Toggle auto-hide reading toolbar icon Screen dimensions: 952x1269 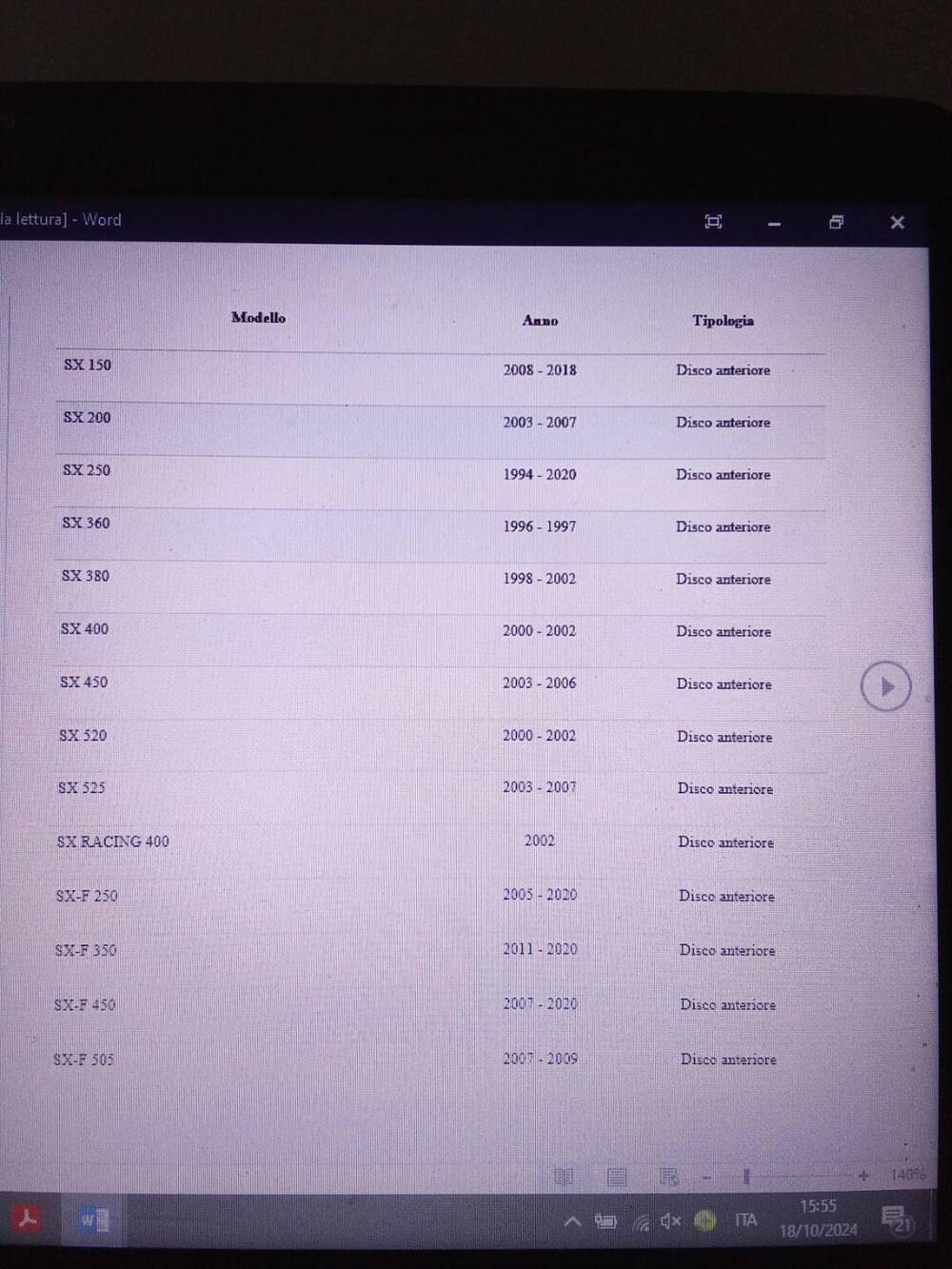tap(713, 222)
